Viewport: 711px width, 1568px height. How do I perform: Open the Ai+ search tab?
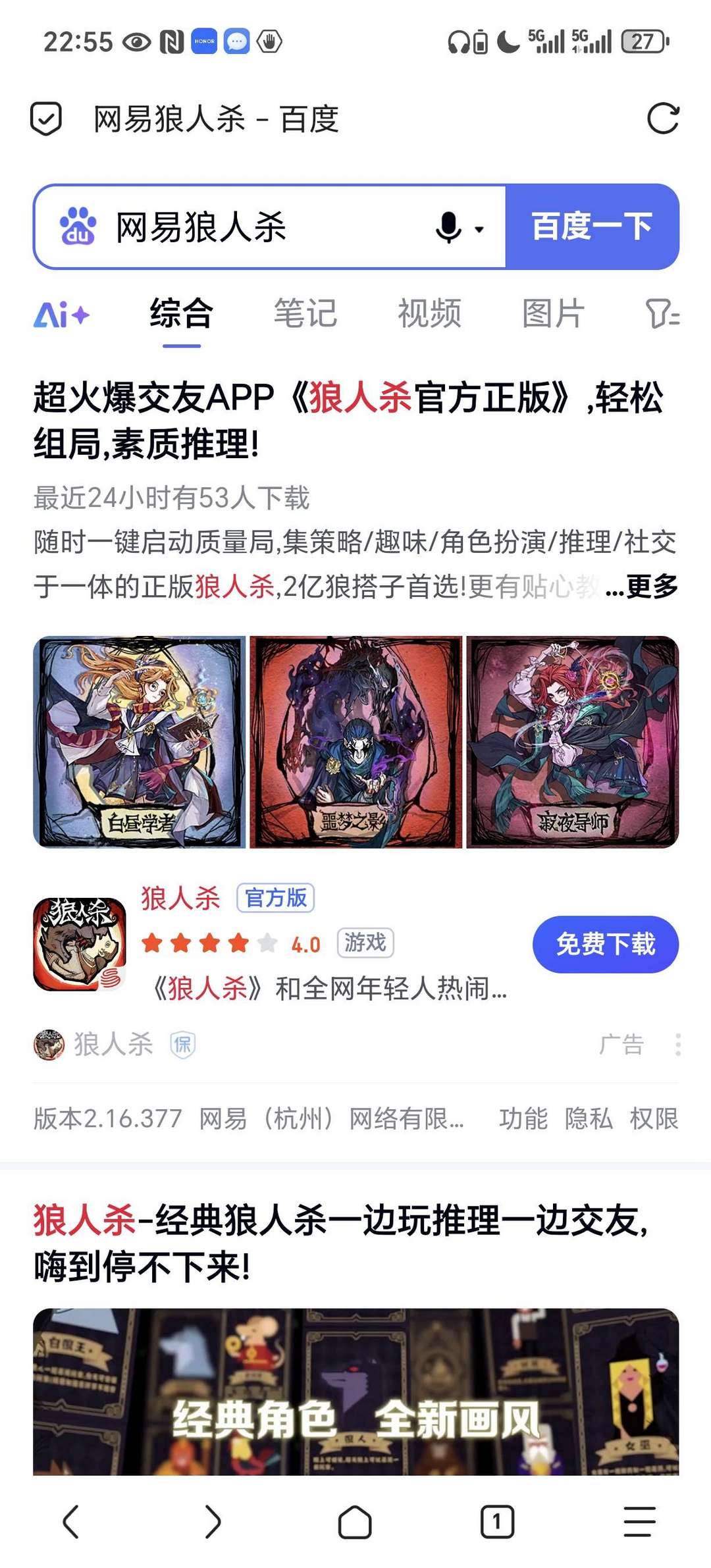pyautogui.click(x=61, y=314)
